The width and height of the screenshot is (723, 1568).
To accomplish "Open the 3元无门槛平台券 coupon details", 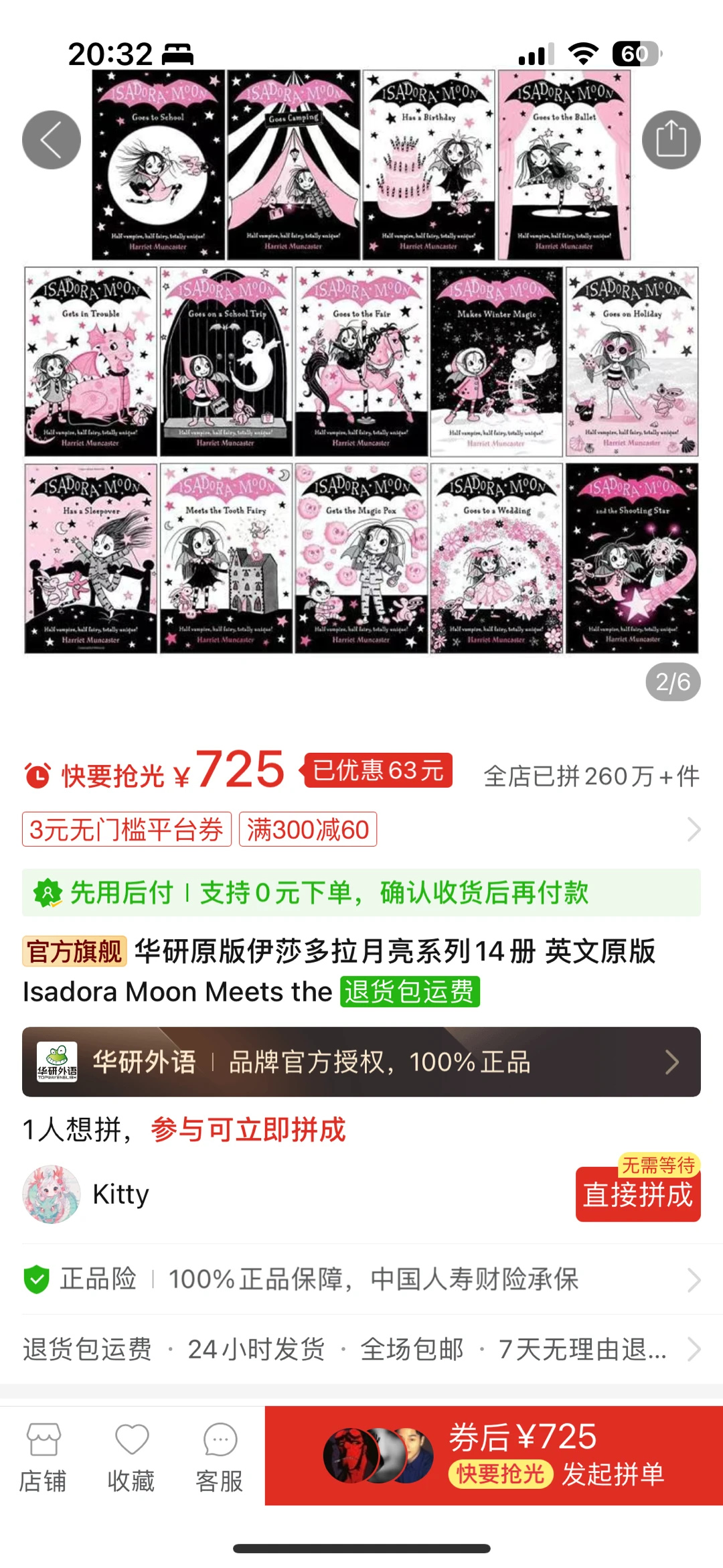I will point(127,829).
